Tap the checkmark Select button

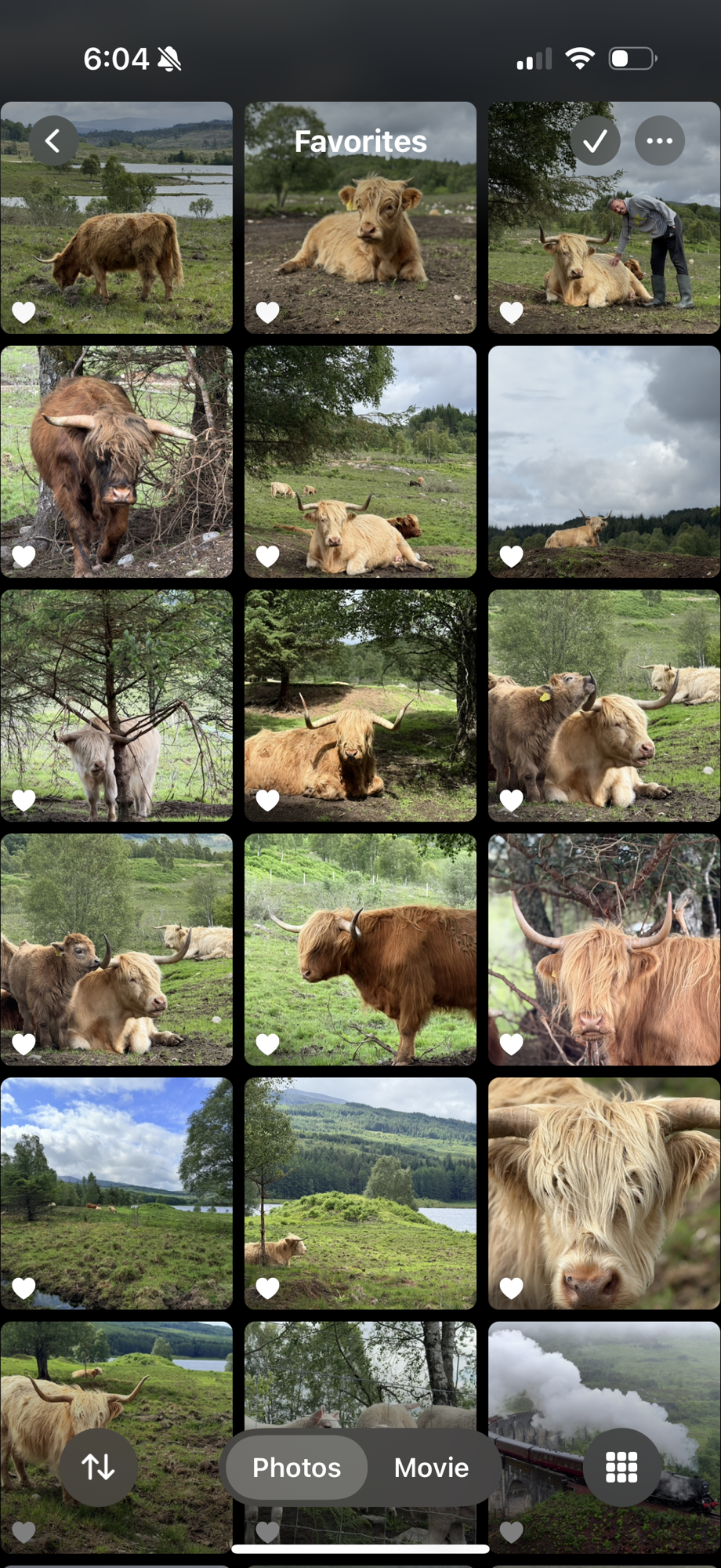coord(596,140)
